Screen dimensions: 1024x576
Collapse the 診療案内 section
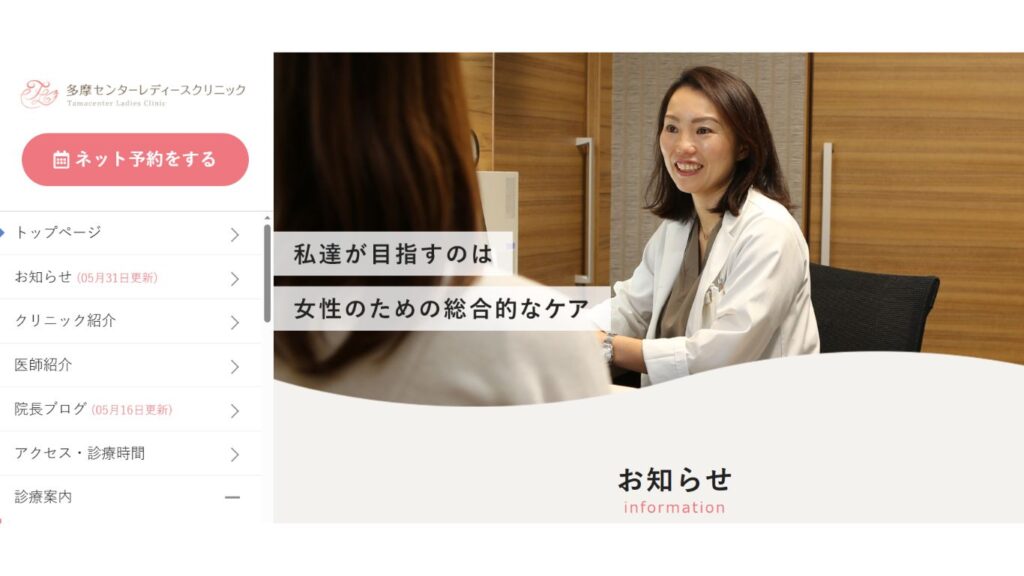click(232, 497)
